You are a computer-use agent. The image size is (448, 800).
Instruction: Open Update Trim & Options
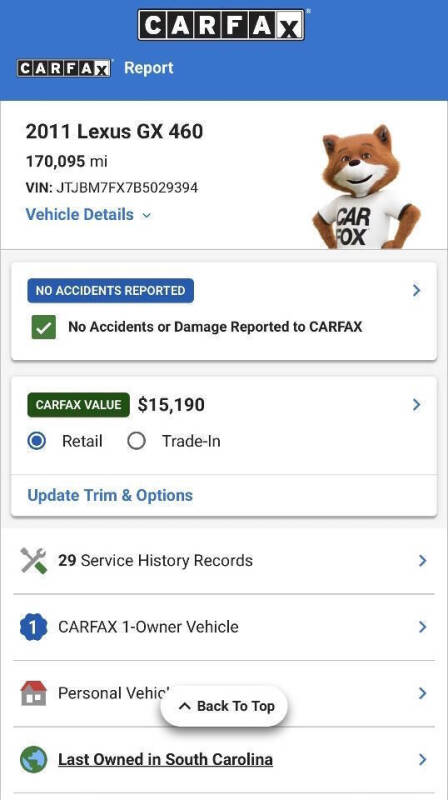pos(110,495)
